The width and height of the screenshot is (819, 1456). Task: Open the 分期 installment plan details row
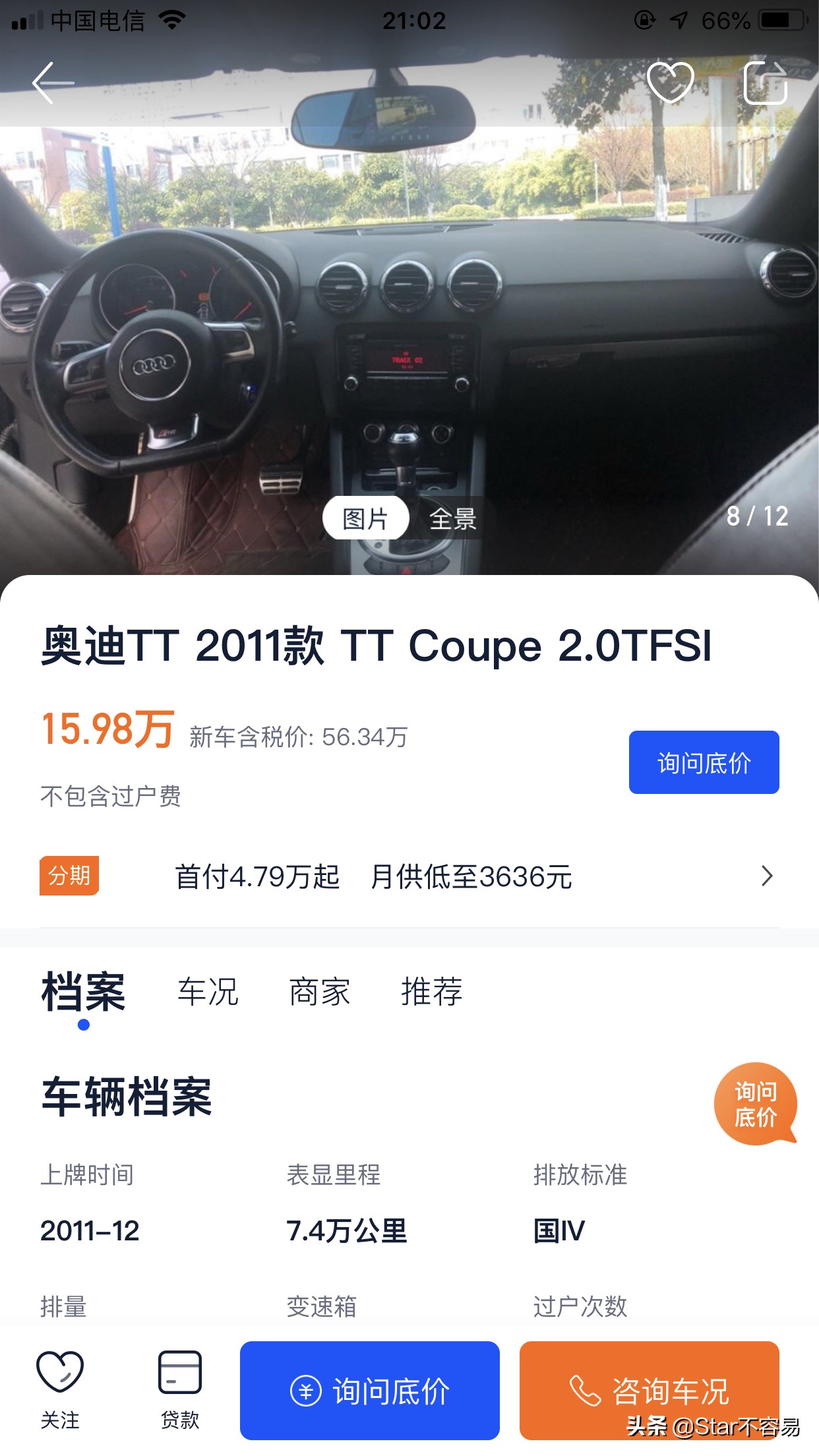point(409,876)
